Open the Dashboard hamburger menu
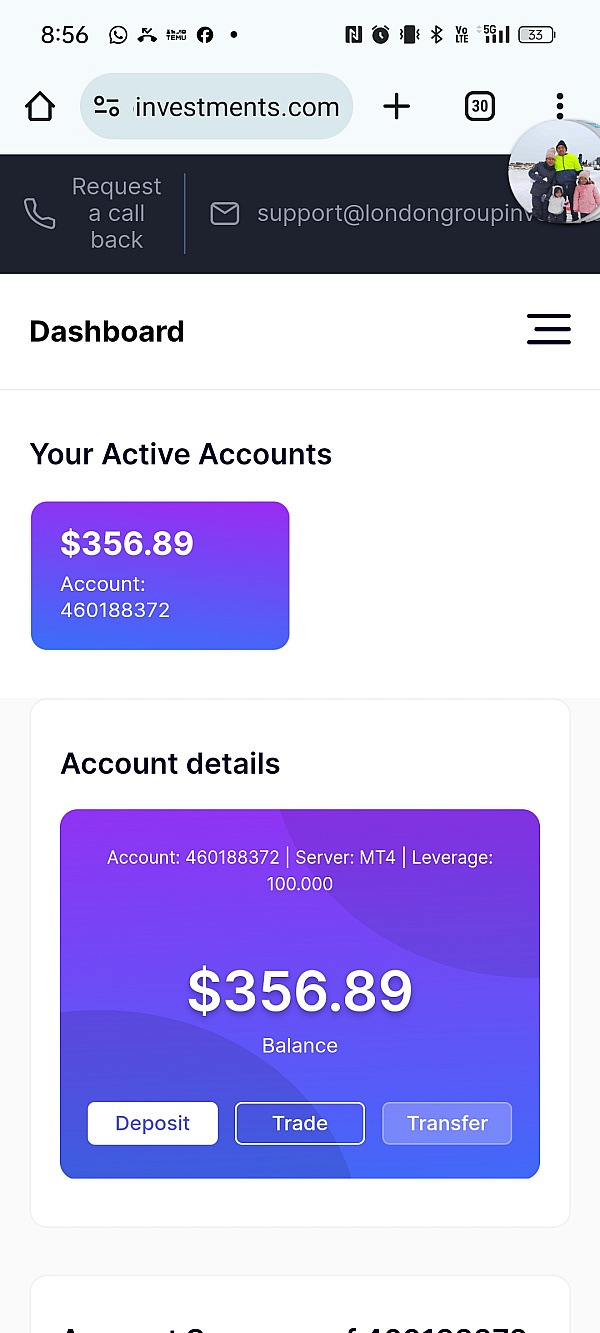 tap(548, 330)
